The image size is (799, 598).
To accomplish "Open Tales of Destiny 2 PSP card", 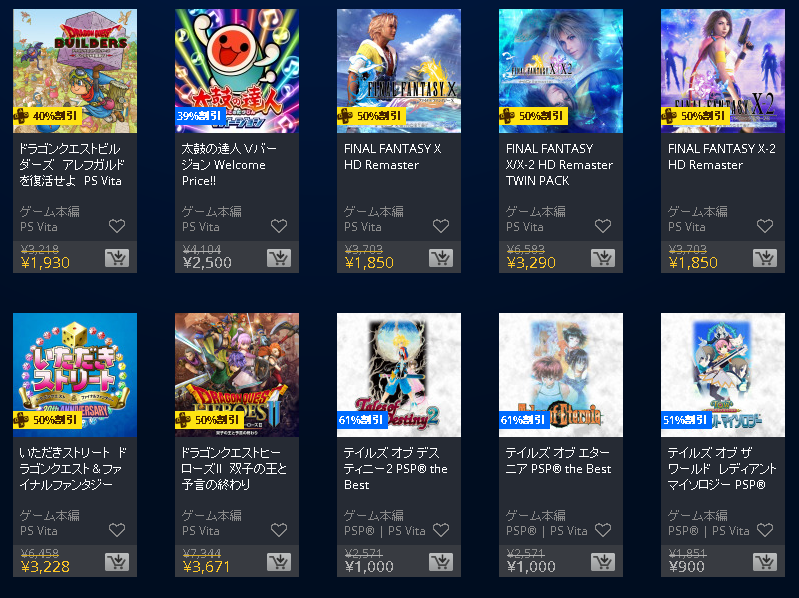I will pyautogui.click(x=399, y=374).
